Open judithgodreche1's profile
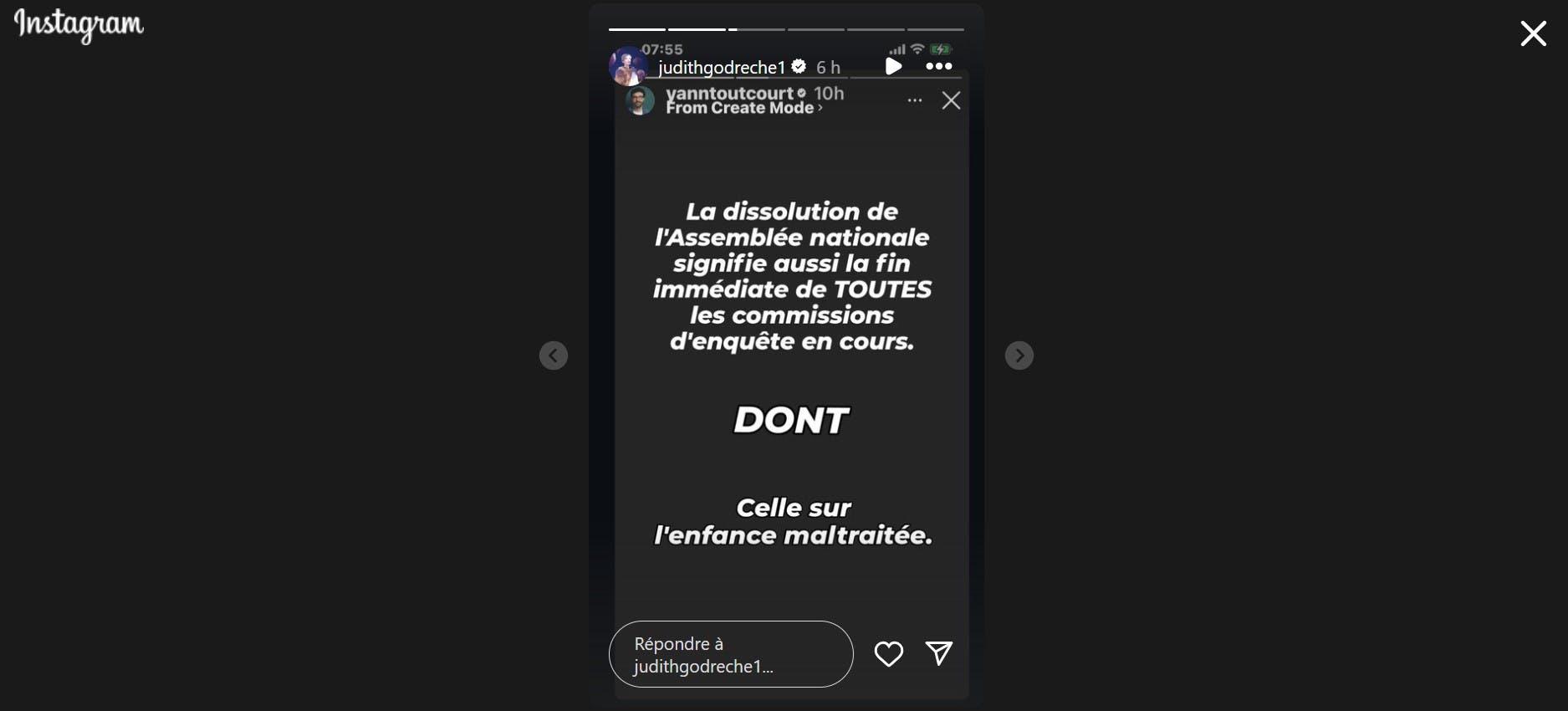 click(721, 67)
